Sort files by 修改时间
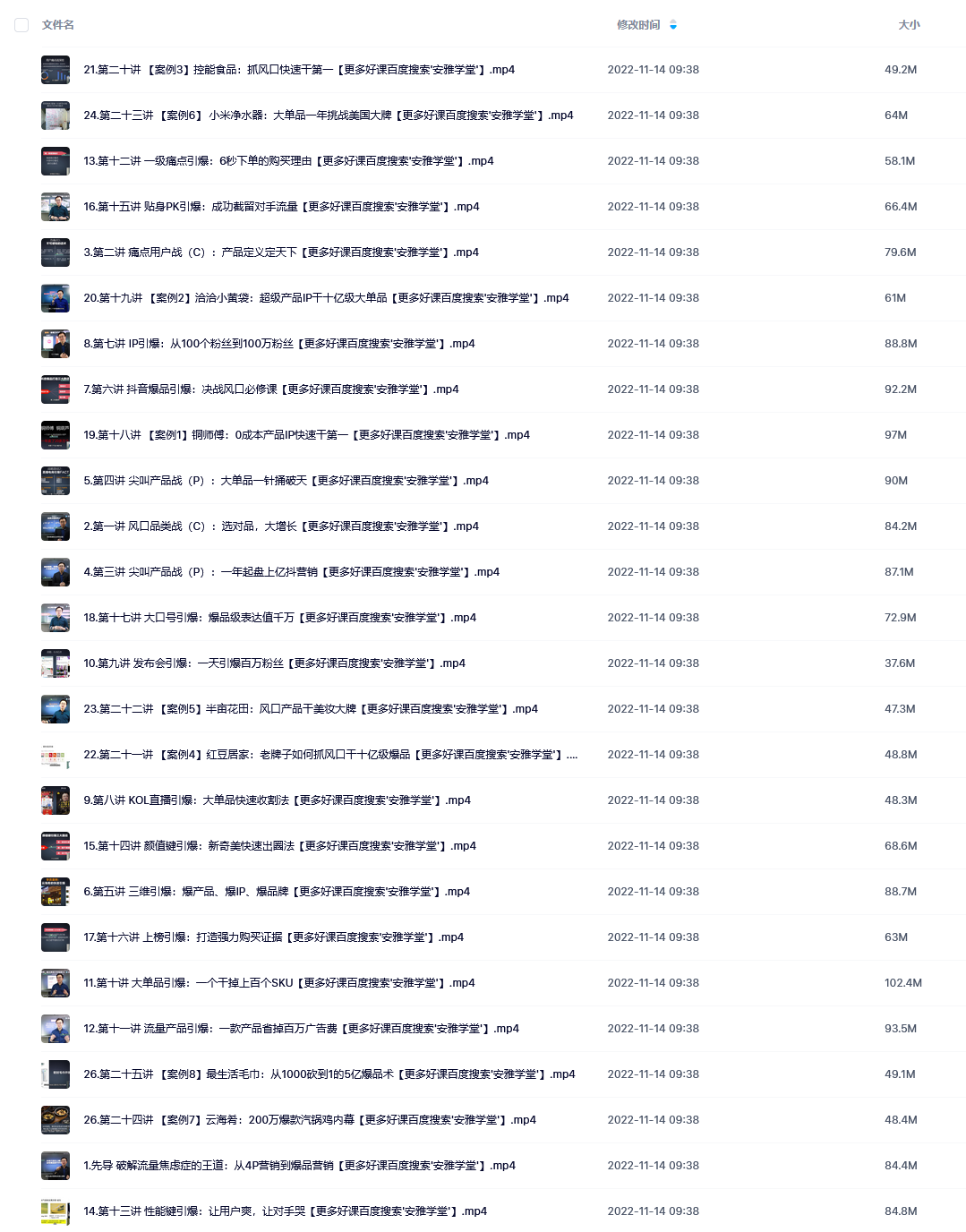This screenshot has width=966, height=1232. point(638,25)
